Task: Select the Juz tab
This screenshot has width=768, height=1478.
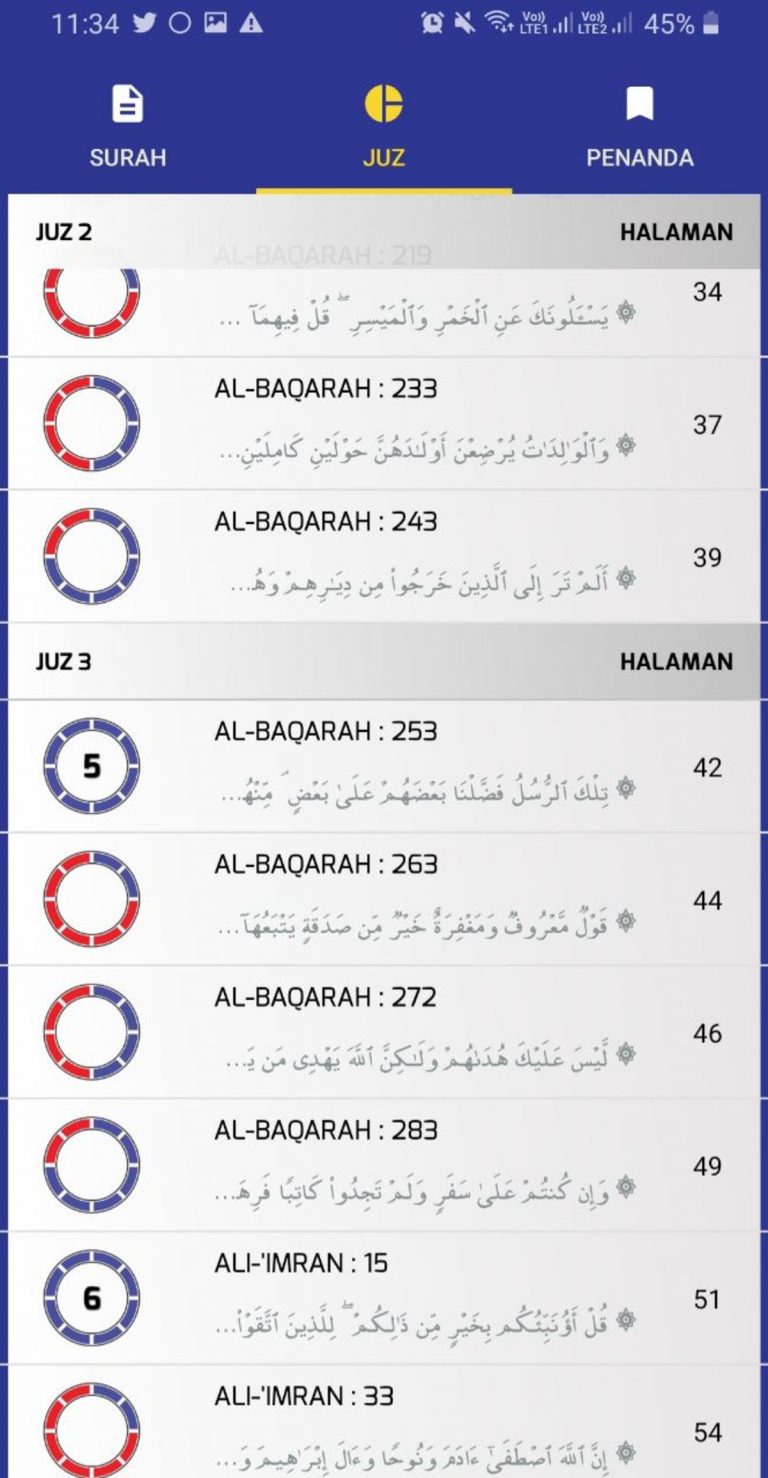Action: click(384, 128)
